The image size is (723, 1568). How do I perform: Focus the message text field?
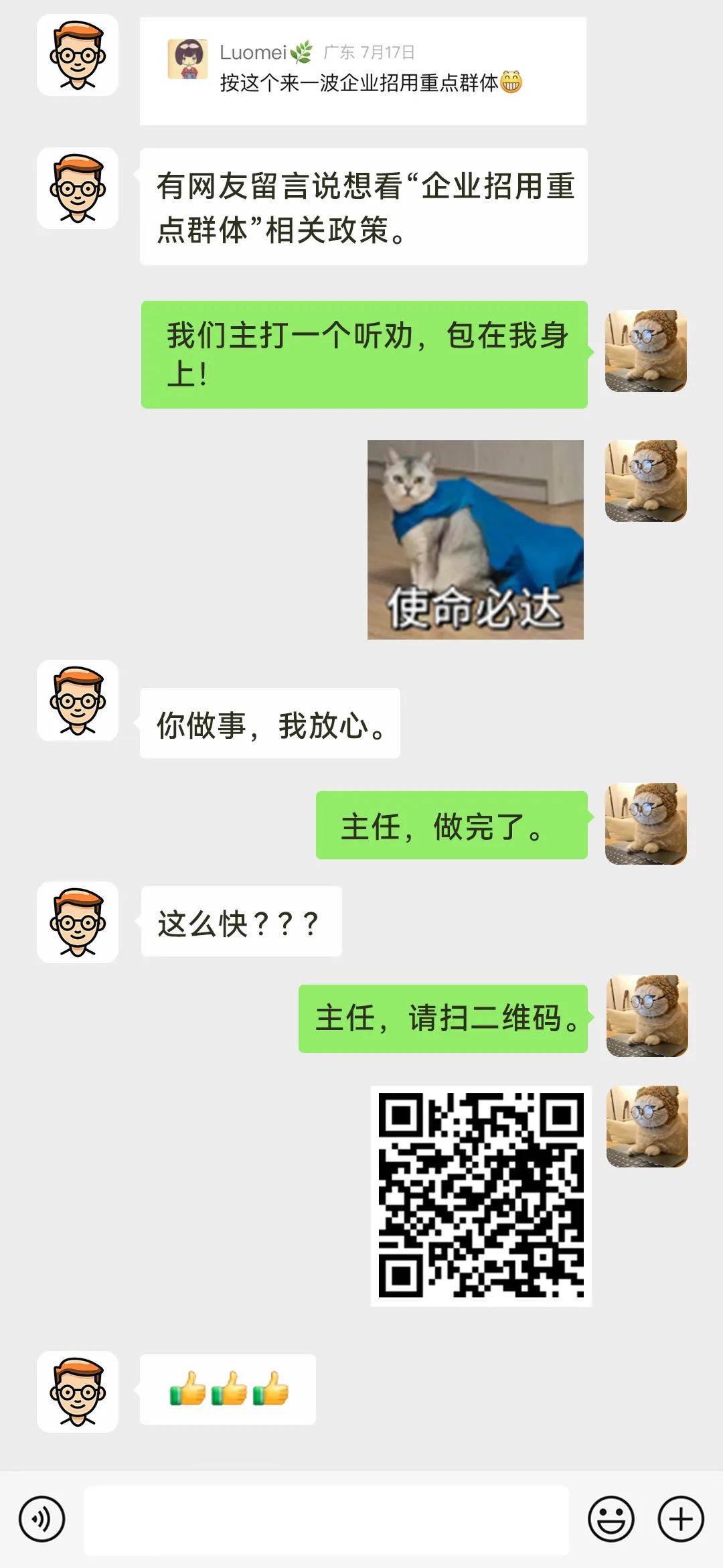(x=326, y=1519)
